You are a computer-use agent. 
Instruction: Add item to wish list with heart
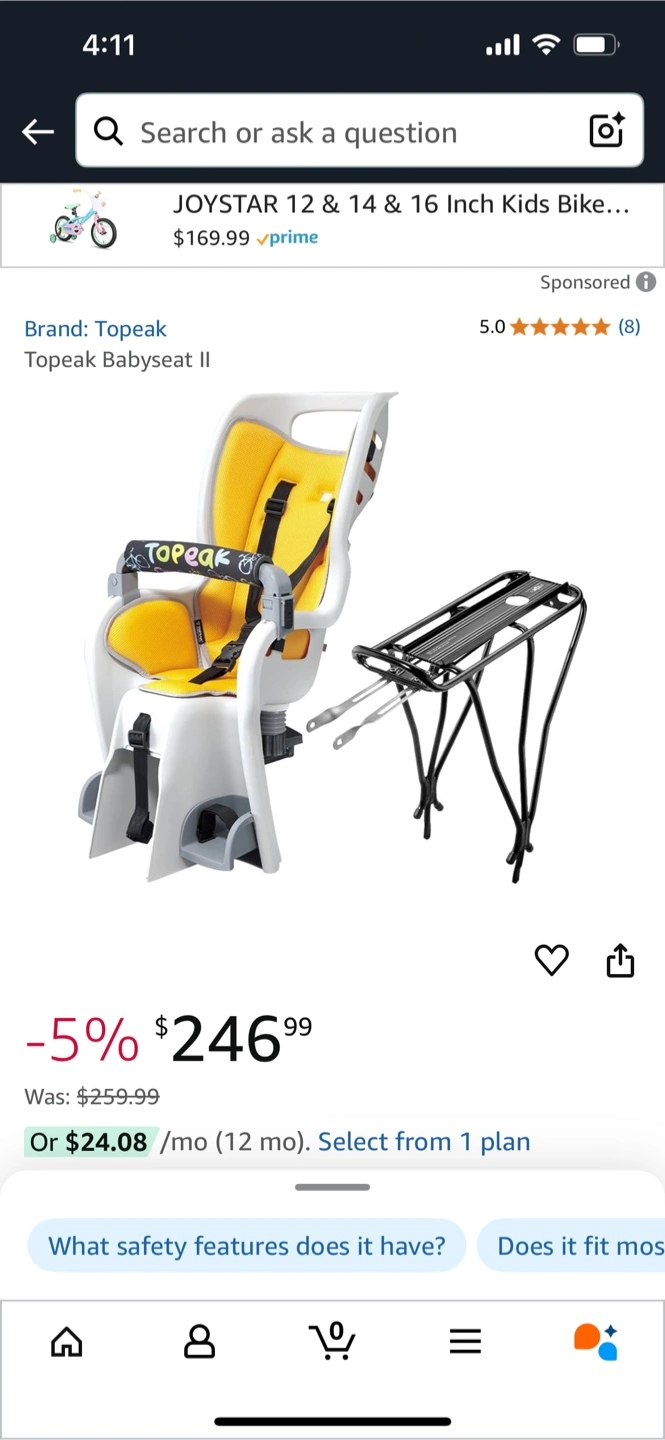[x=552, y=960]
